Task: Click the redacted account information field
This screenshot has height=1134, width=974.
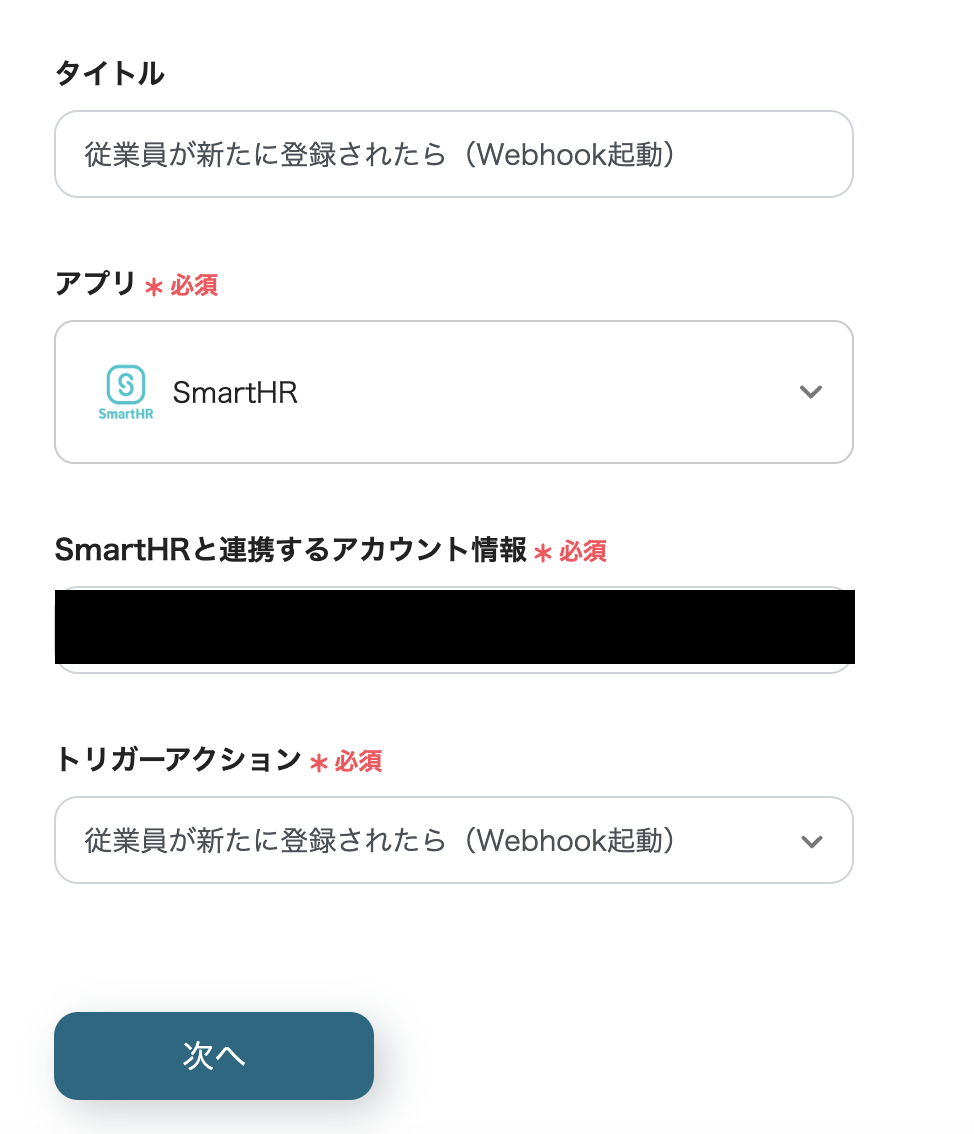Action: point(453,629)
